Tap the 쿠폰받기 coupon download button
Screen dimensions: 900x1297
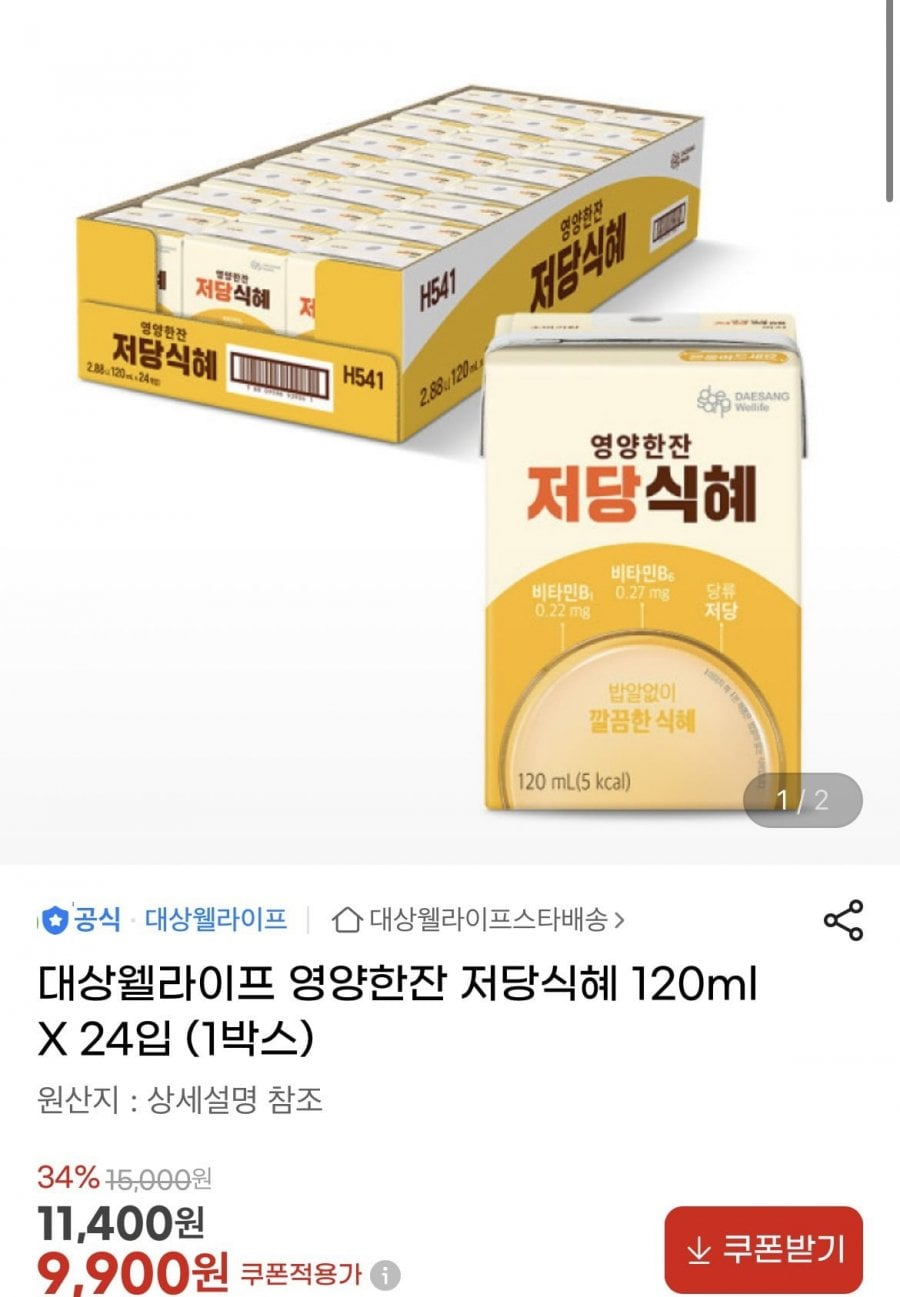[x=763, y=1249]
